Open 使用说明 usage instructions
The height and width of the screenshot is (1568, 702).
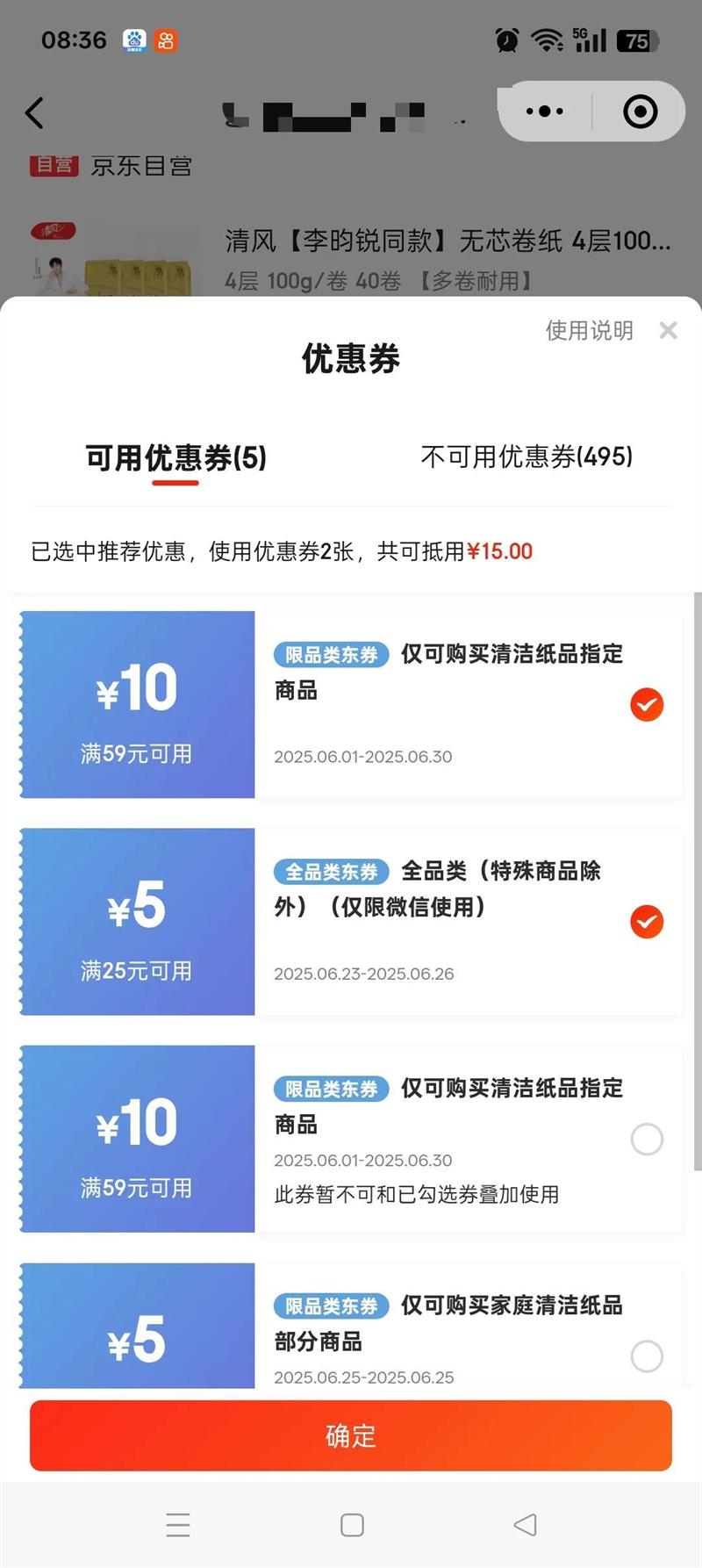pos(589,330)
